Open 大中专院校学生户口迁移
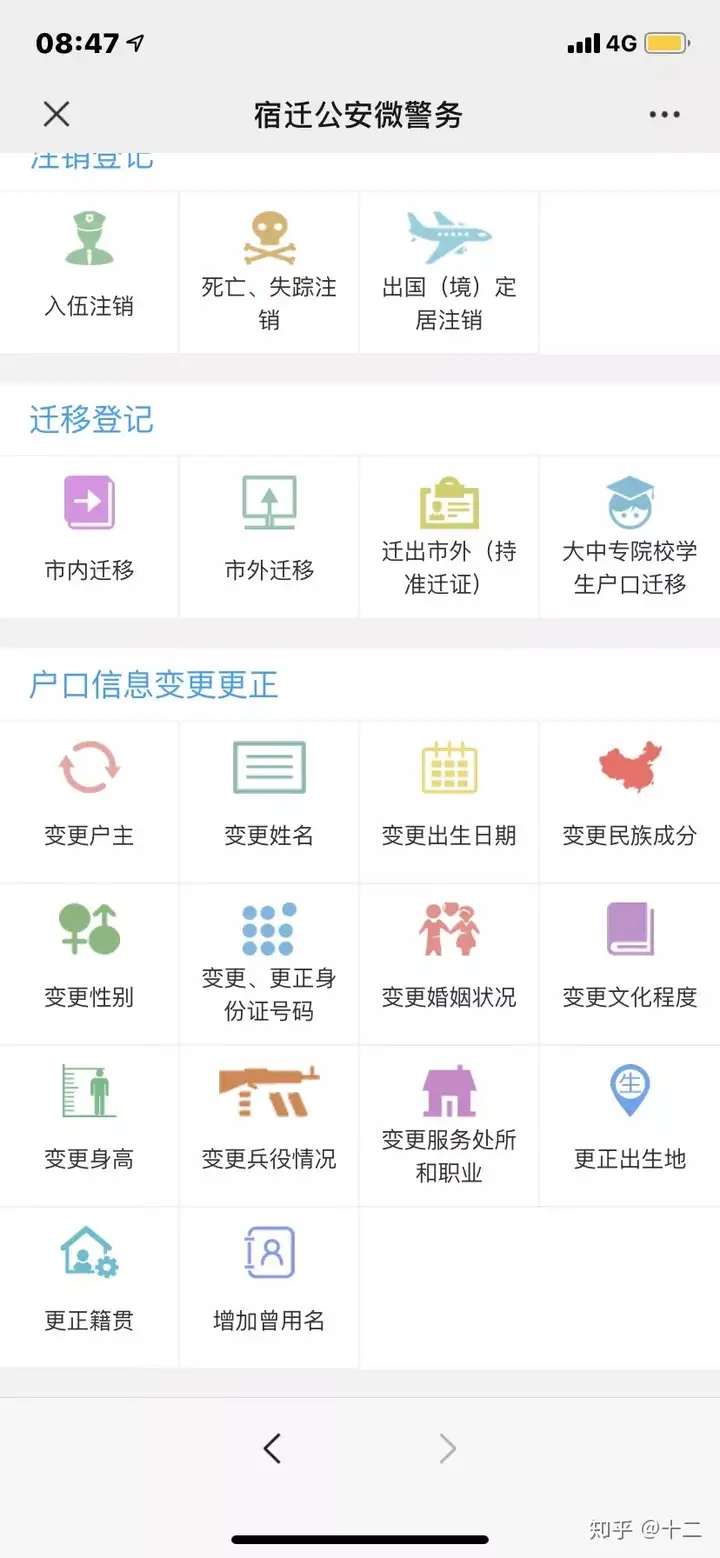Image resolution: width=720 pixels, height=1558 pixels. 630,535
